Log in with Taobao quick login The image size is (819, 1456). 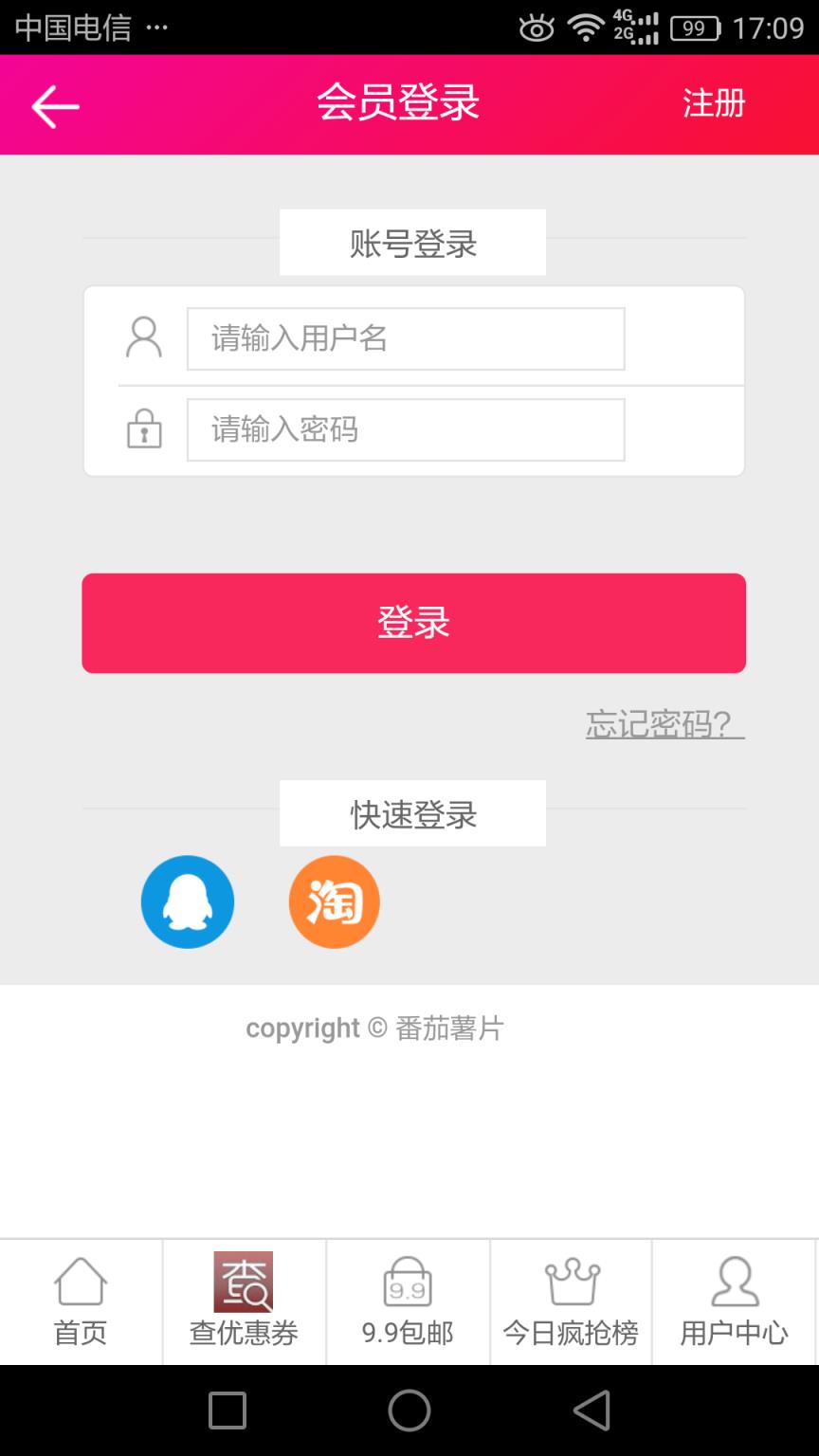pyautogui.click(x=334, y=901)
